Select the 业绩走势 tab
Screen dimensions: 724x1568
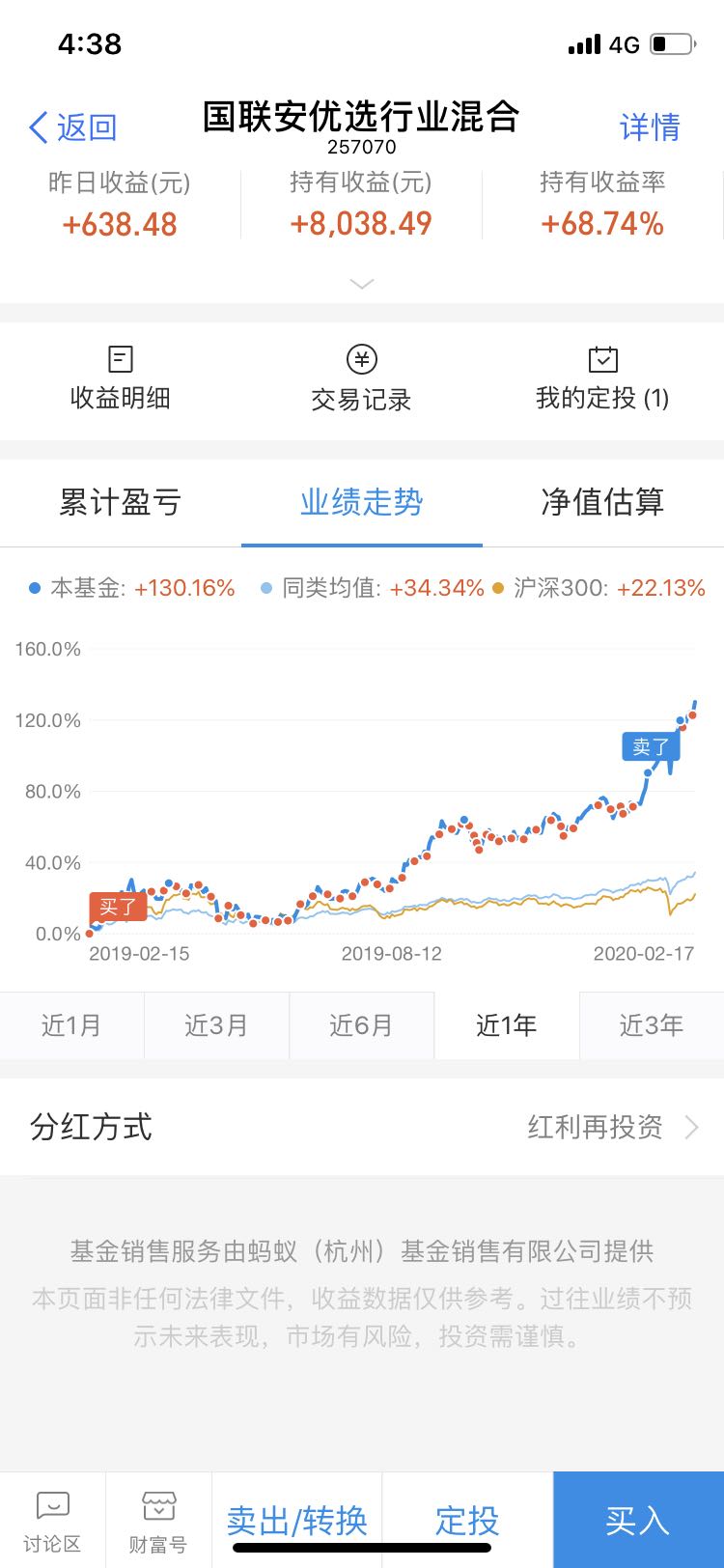(362, 502)
